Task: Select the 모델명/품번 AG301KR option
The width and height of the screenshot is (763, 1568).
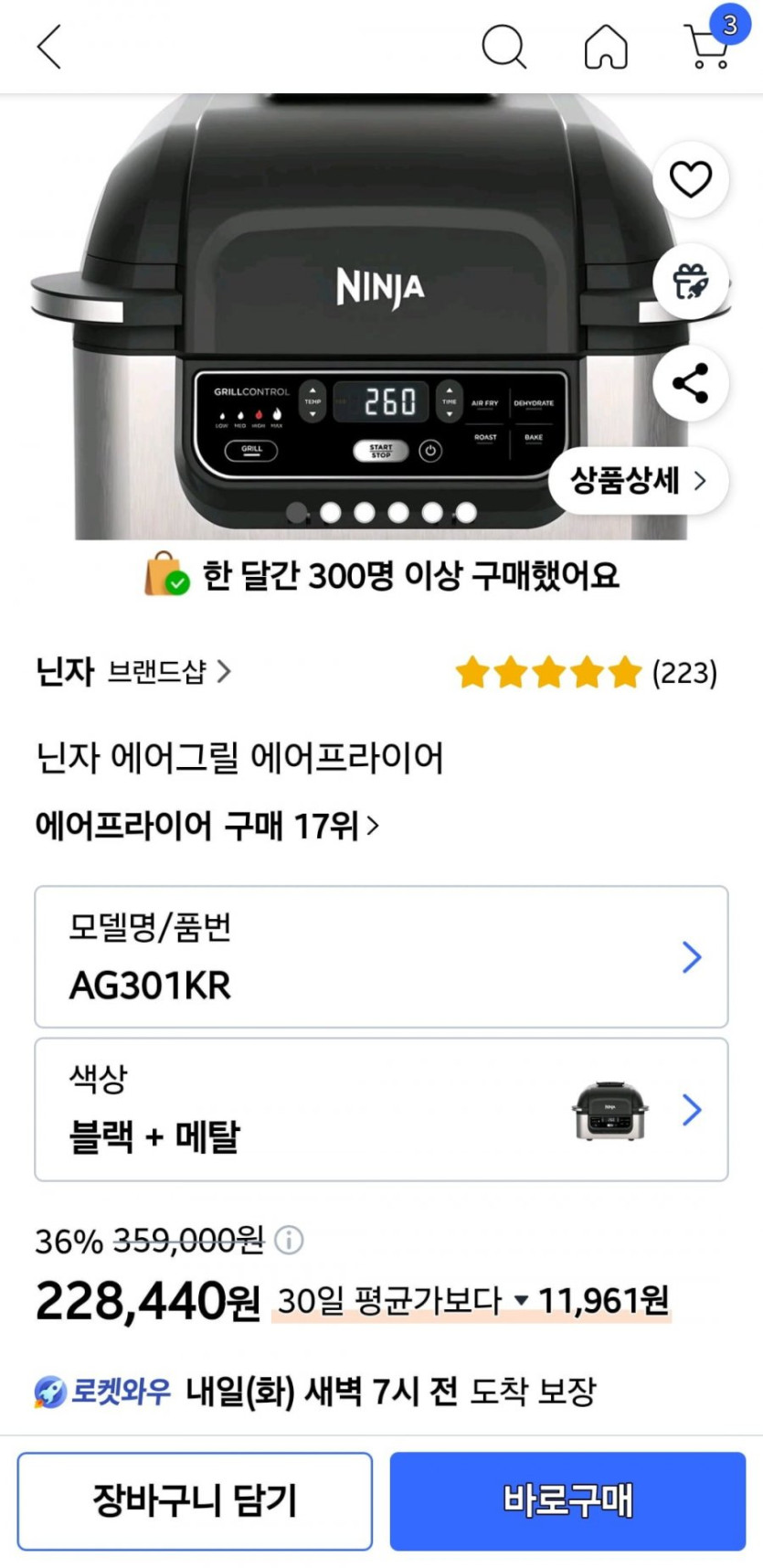Action: point(381,956)
